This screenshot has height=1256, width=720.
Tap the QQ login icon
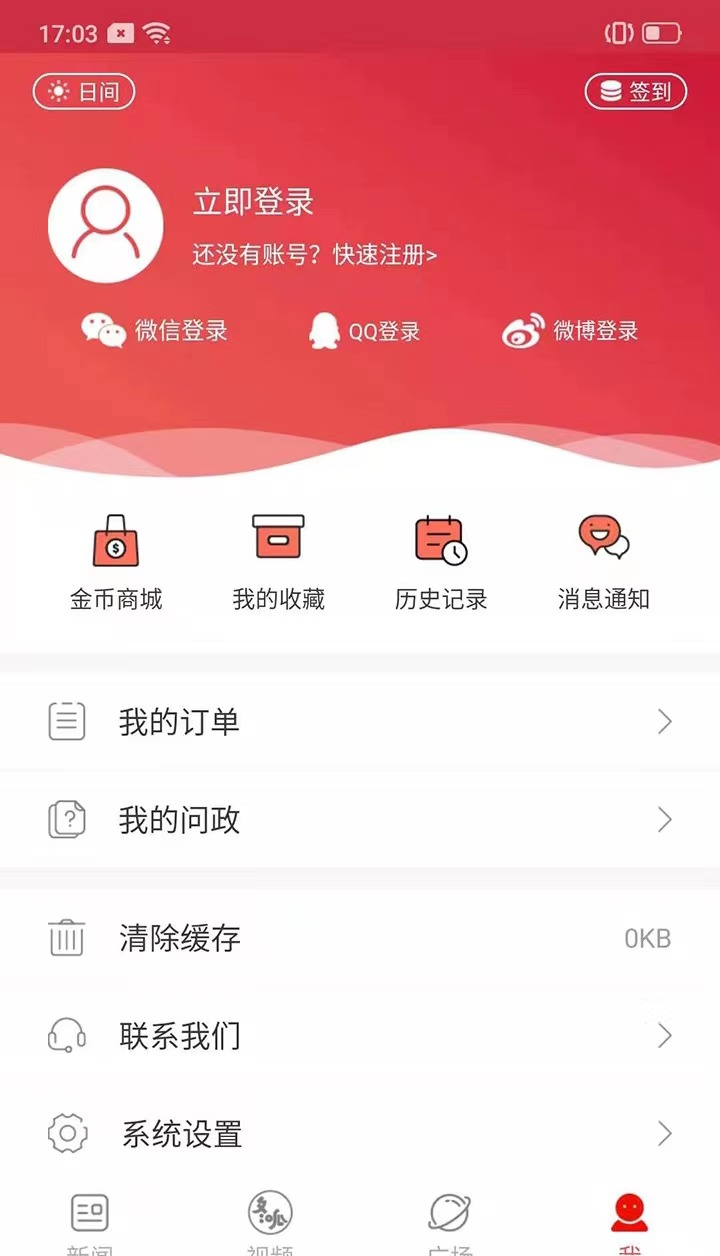point(326,330)
